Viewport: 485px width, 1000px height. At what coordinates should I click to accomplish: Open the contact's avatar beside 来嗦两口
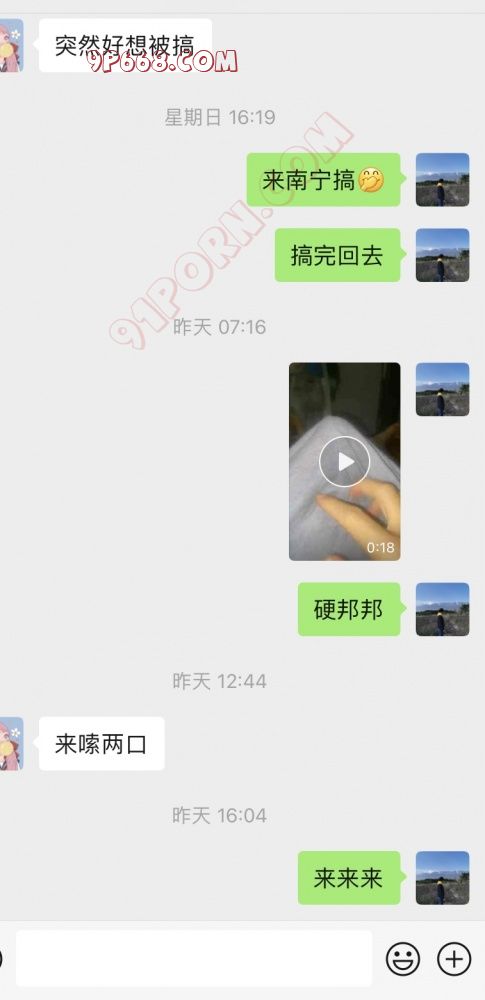pos(11,744)
